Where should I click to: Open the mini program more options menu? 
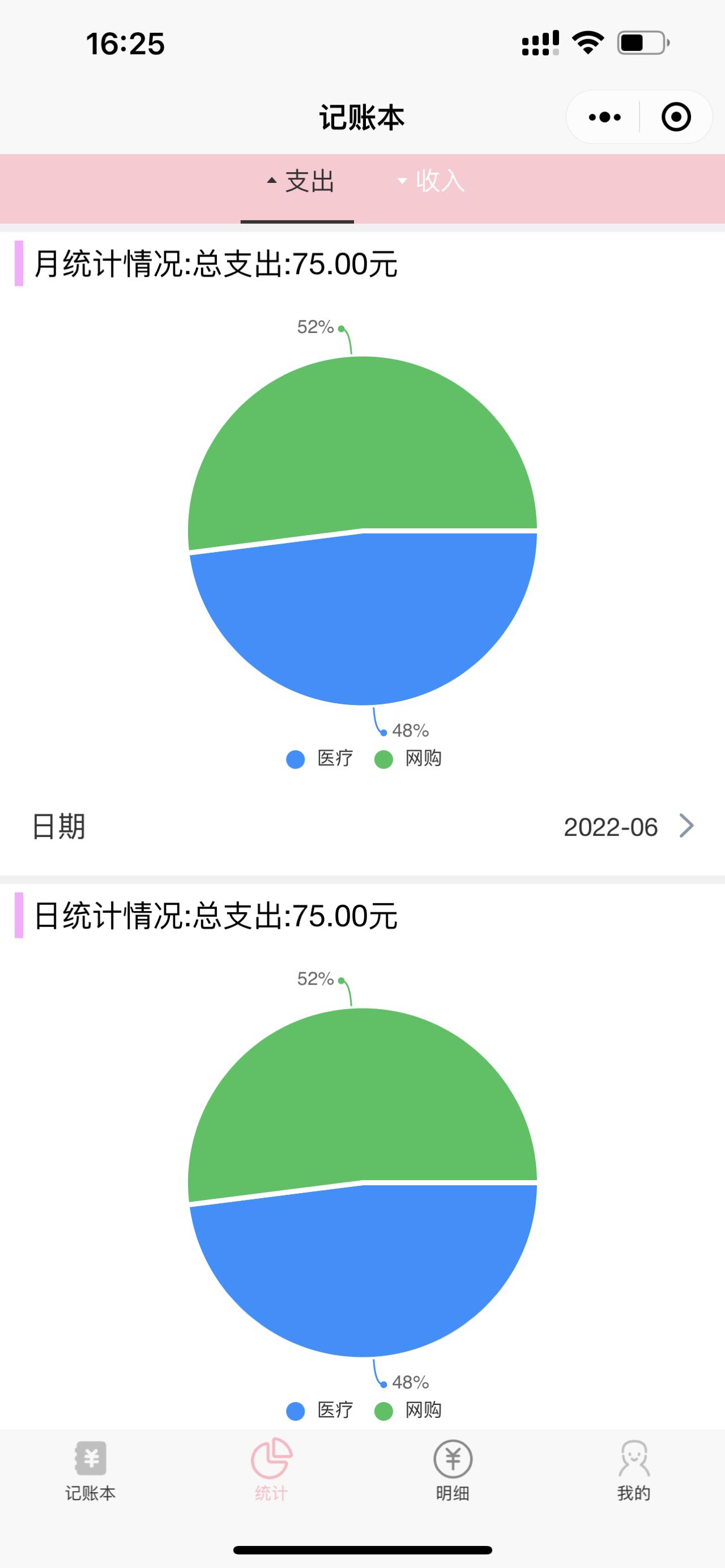(604, 117)
